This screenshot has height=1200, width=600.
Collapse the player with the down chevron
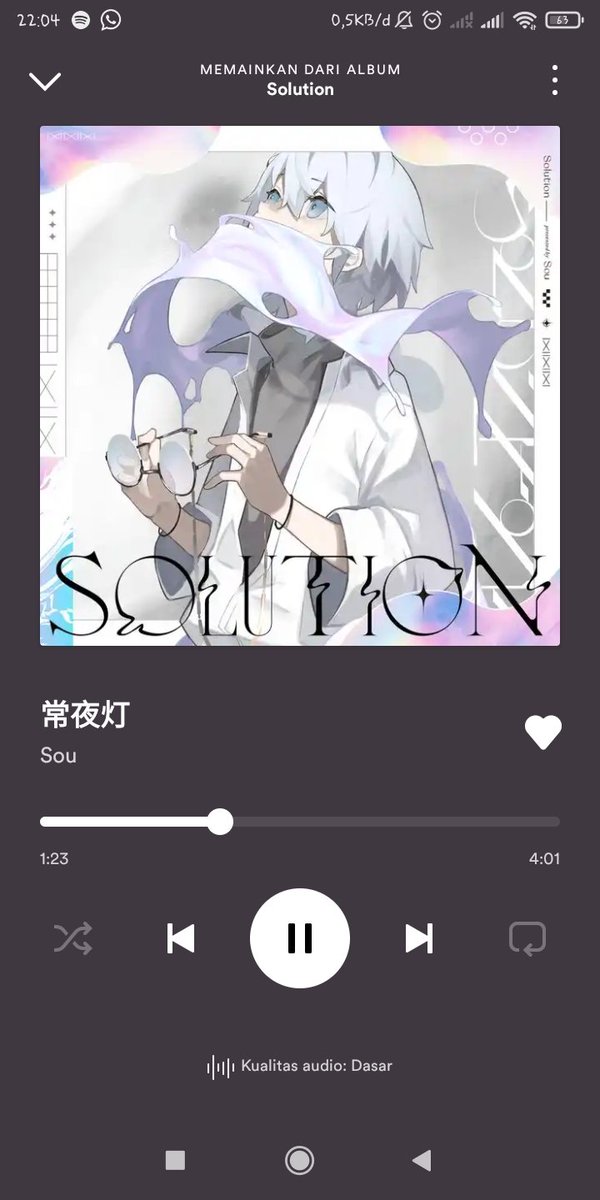[45, 81]
